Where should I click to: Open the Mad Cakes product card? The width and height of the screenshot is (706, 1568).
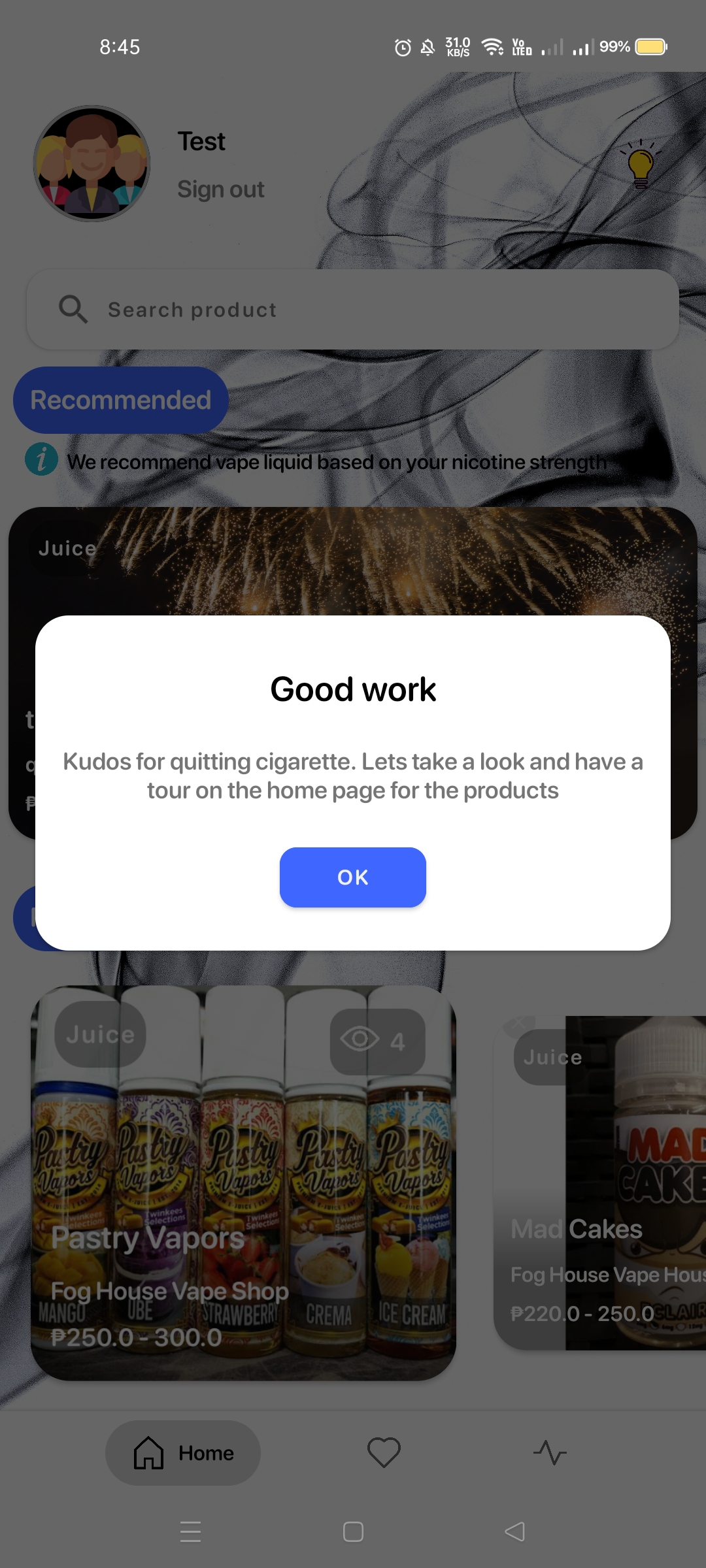coord(599,1183)
